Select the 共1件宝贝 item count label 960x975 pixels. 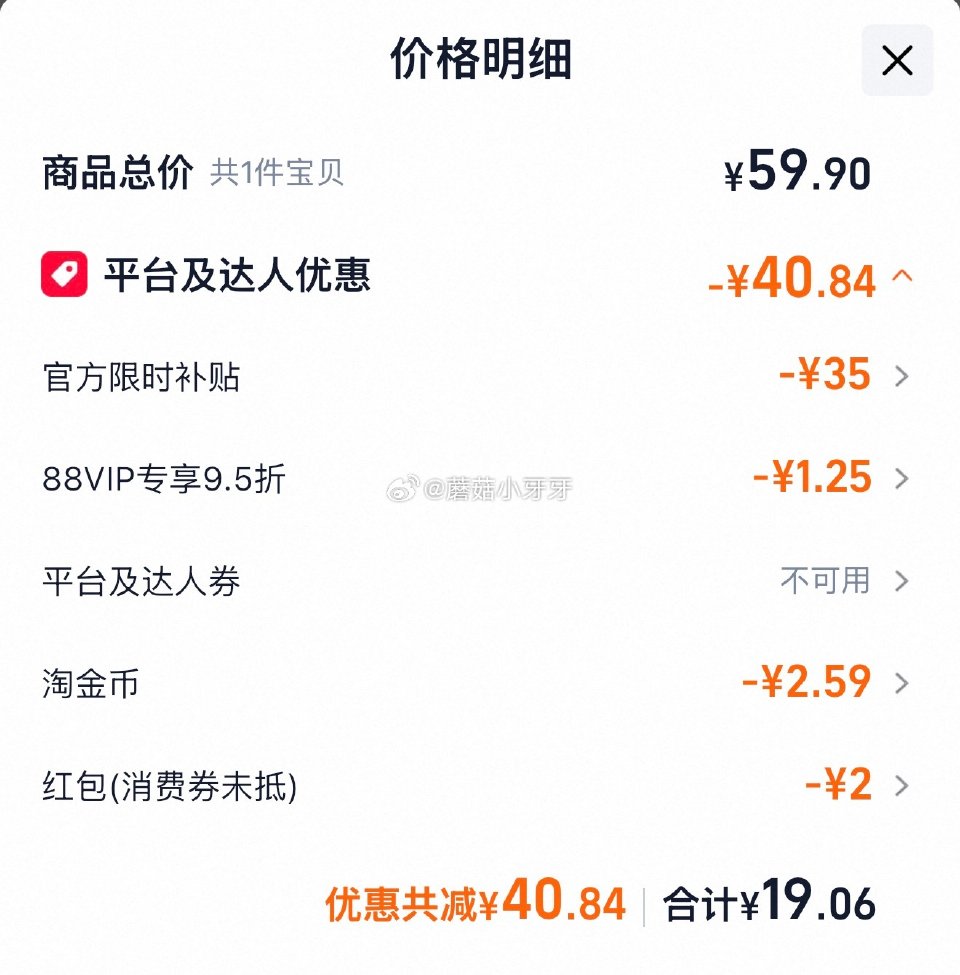point(276,172)
